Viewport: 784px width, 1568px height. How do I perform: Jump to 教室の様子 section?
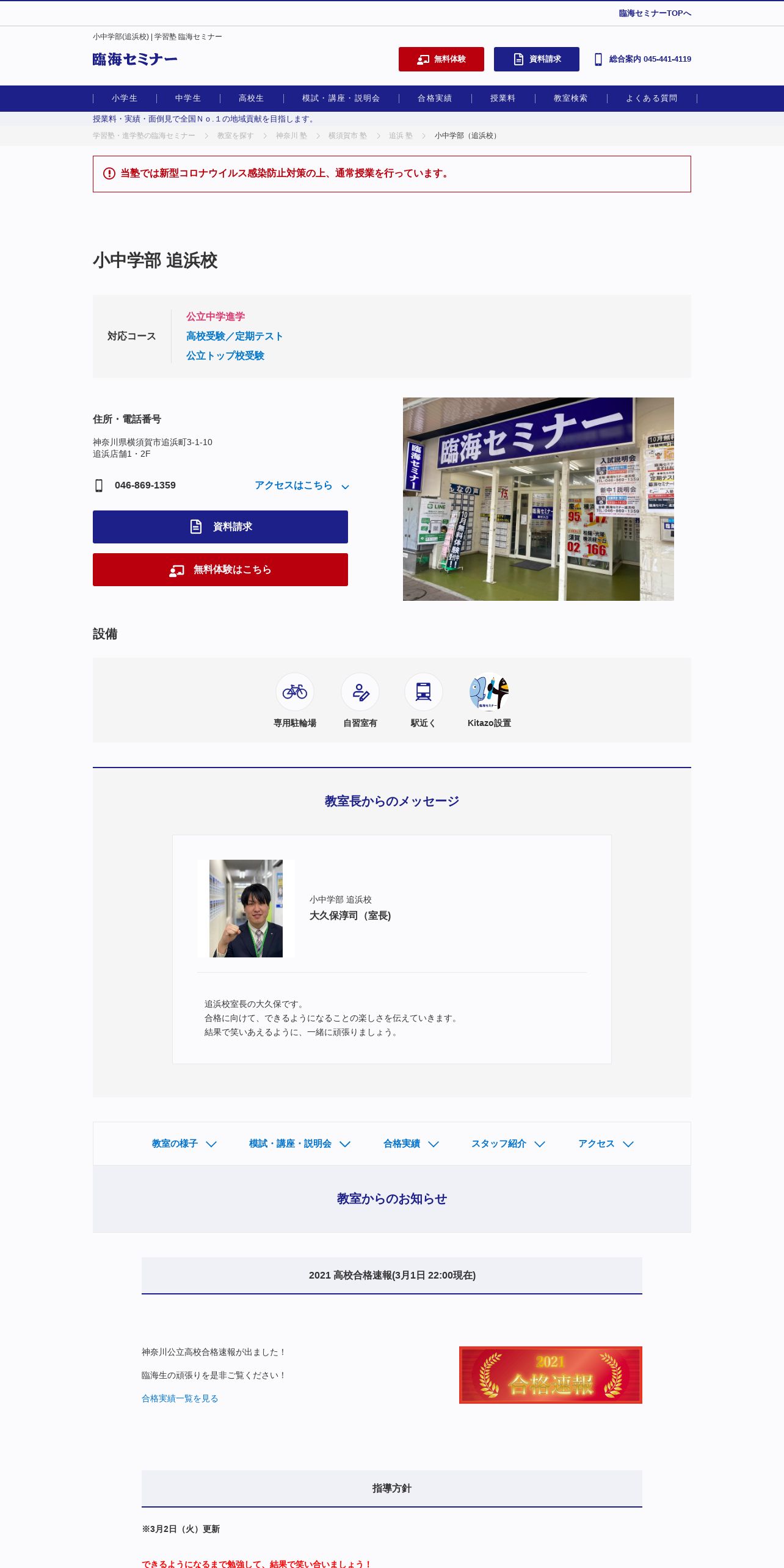point(183,1144)
